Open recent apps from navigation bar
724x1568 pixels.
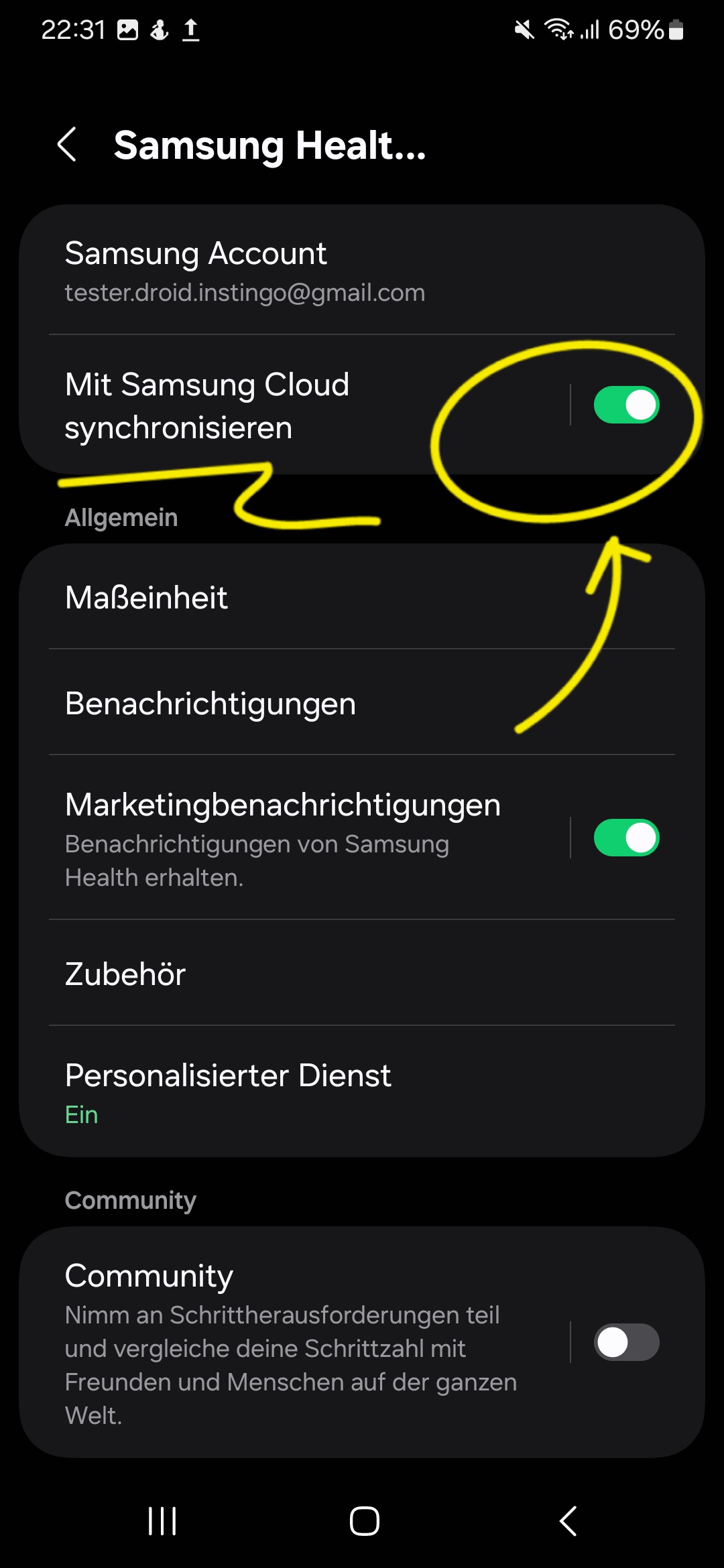tap(162, 1520)
